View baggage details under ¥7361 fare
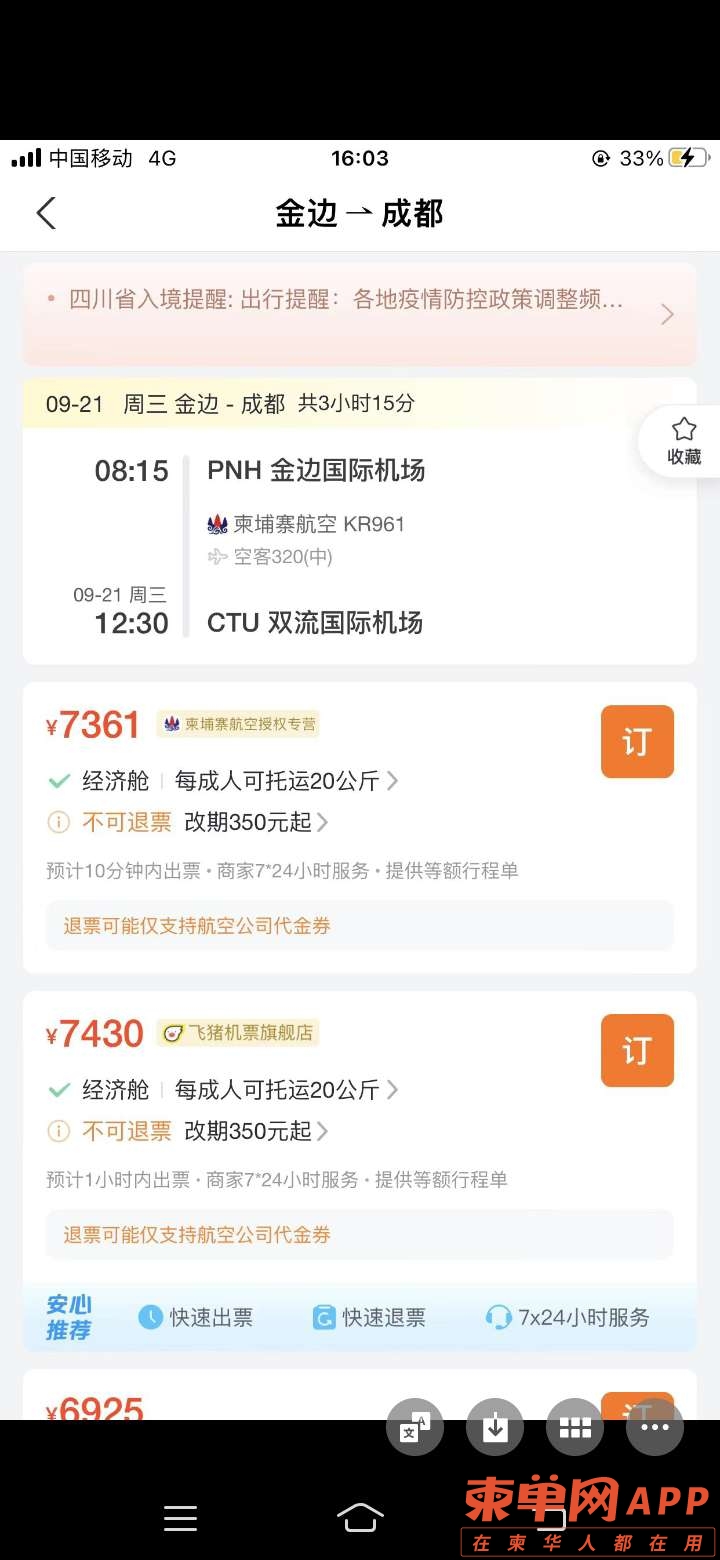Image resolution: width=720 pixels, height=1560 pixels. (285, 781)
